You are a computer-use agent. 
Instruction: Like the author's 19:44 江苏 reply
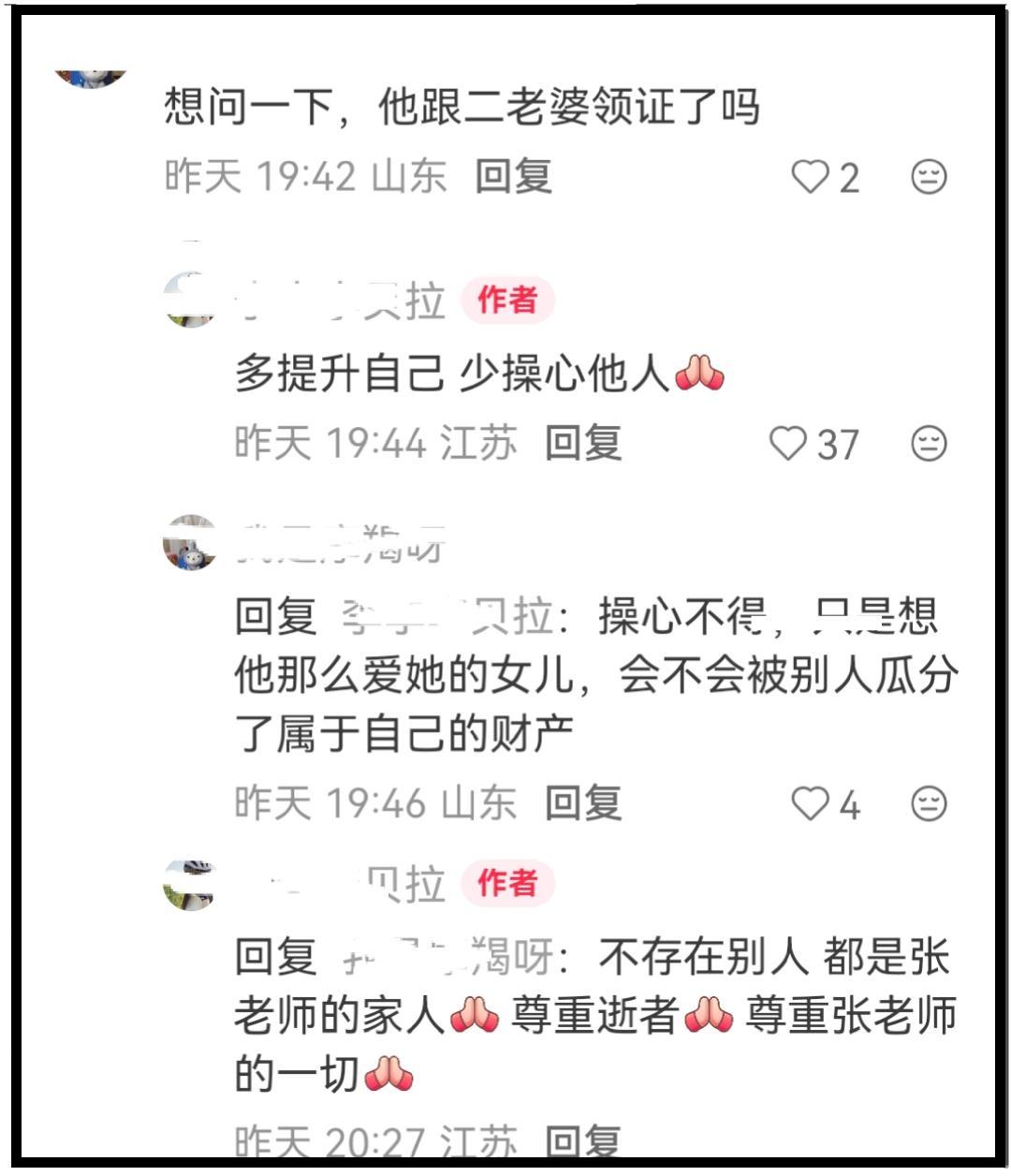788,444
